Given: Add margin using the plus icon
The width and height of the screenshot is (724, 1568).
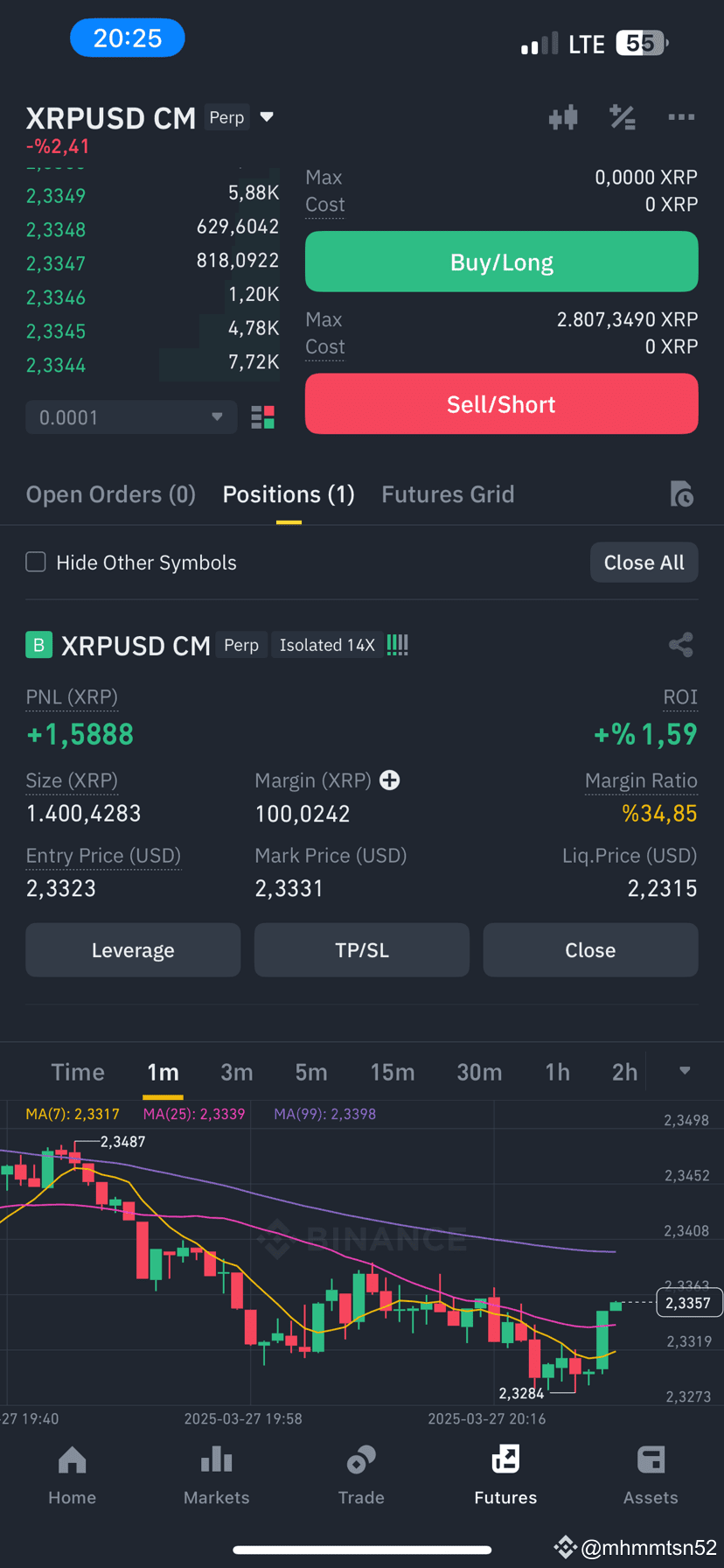Looking at the screenshot, I should tap(388, 780).
